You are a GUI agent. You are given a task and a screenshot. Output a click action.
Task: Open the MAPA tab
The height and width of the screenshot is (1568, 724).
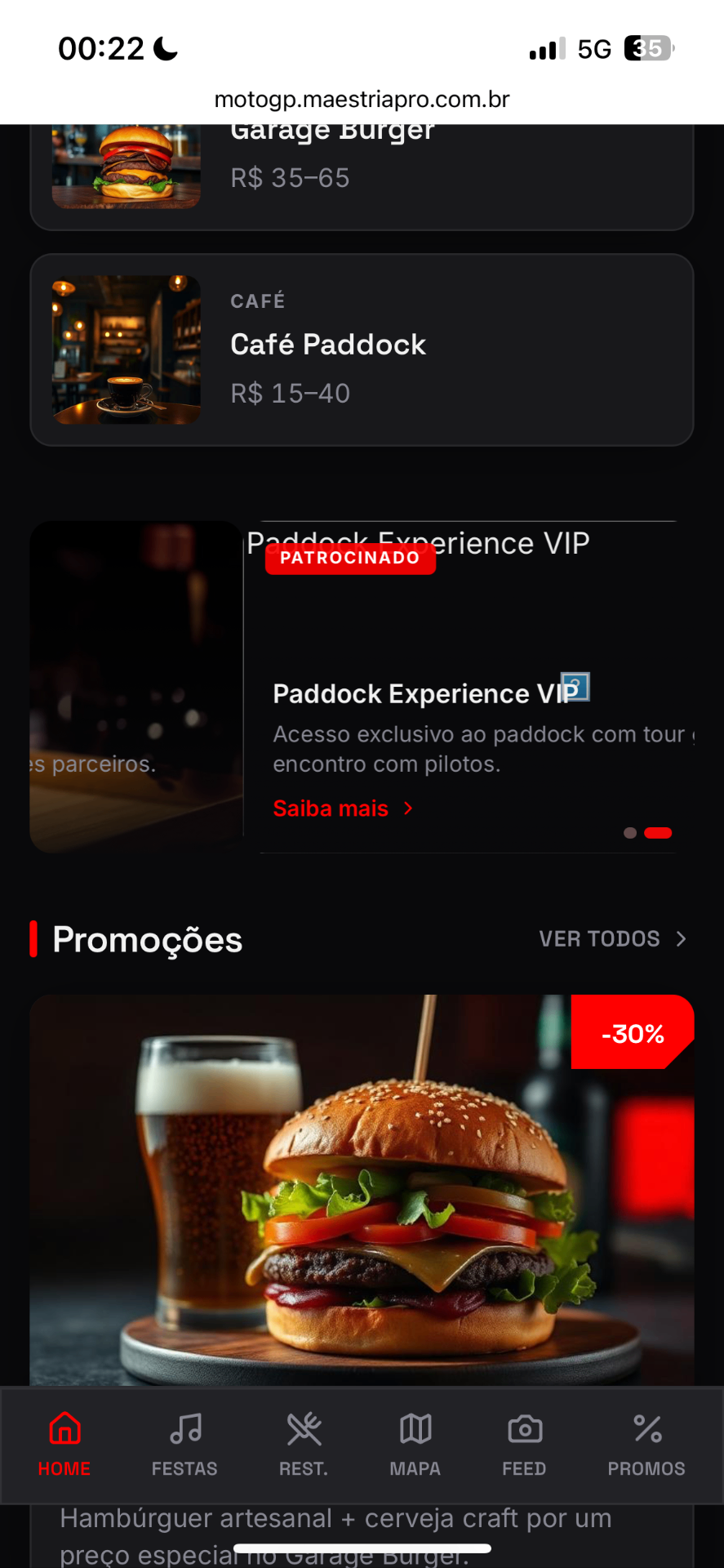click(415, 1445)
